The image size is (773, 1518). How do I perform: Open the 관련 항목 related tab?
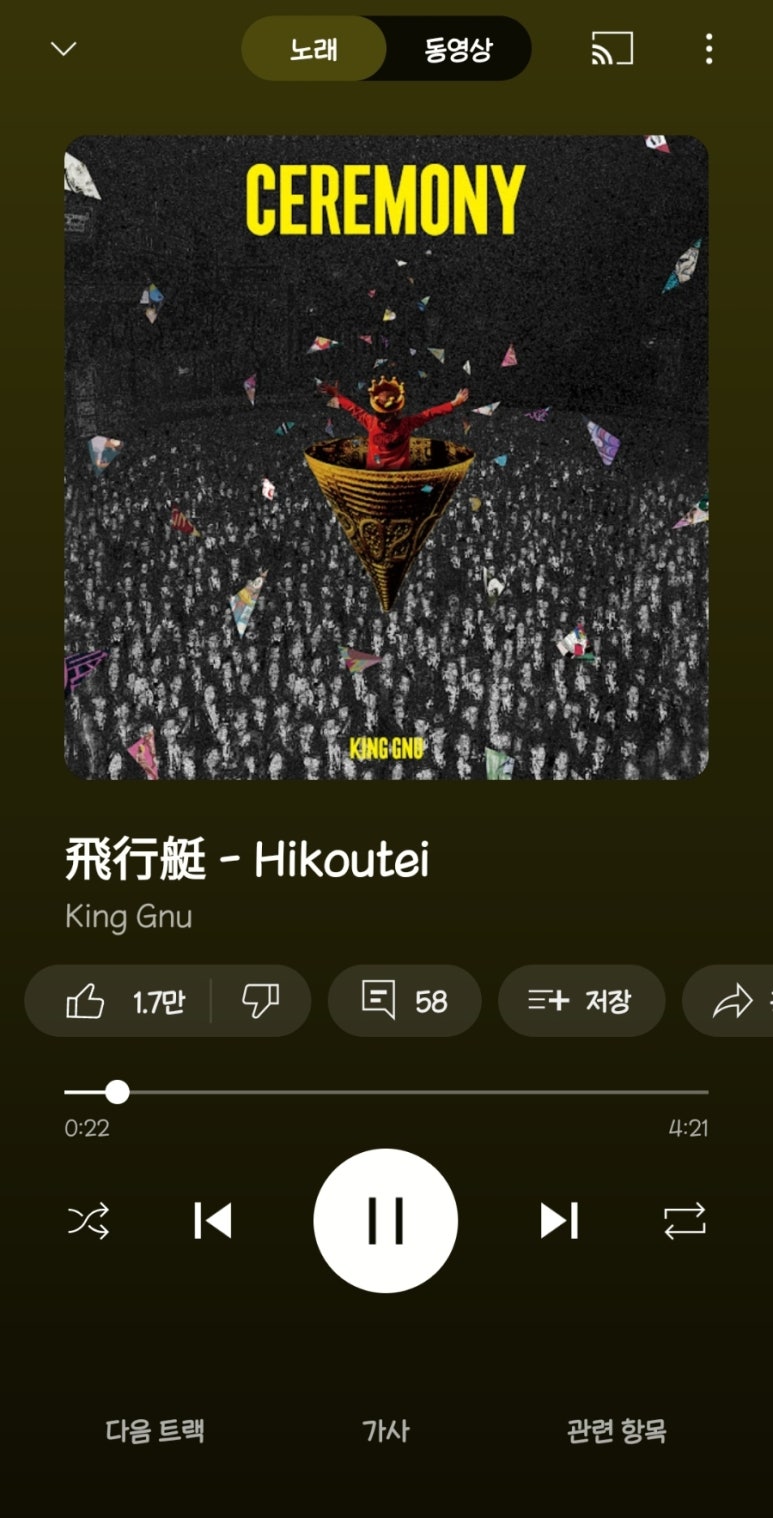pos(616,1431)
